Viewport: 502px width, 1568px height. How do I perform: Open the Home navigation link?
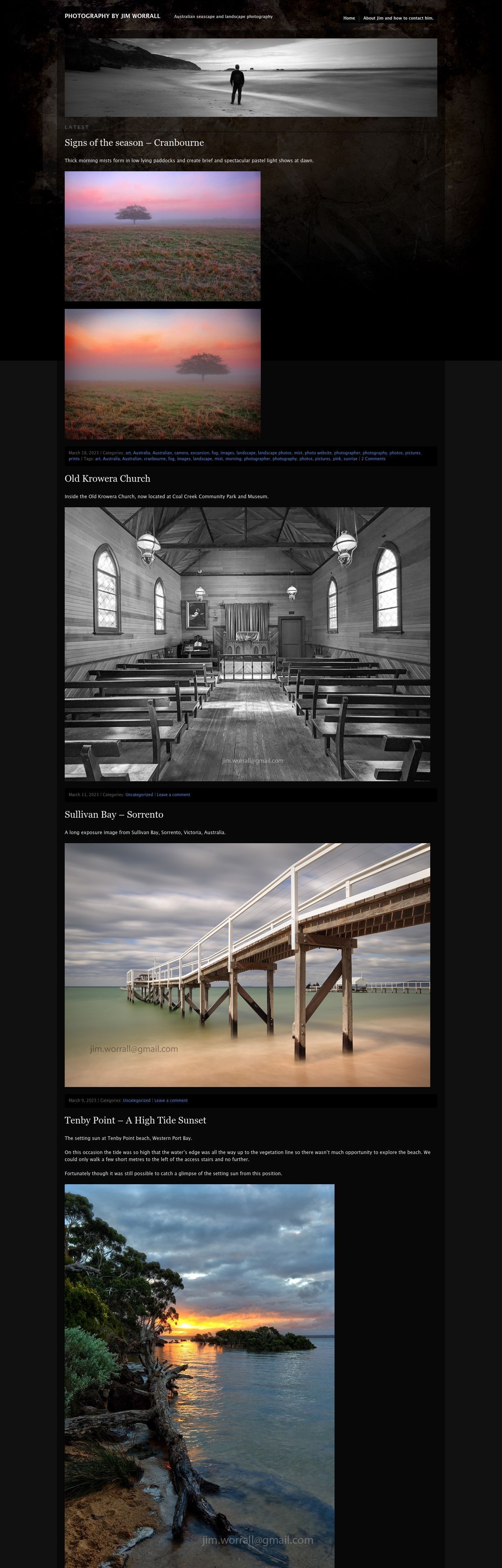tap(349, 18)
